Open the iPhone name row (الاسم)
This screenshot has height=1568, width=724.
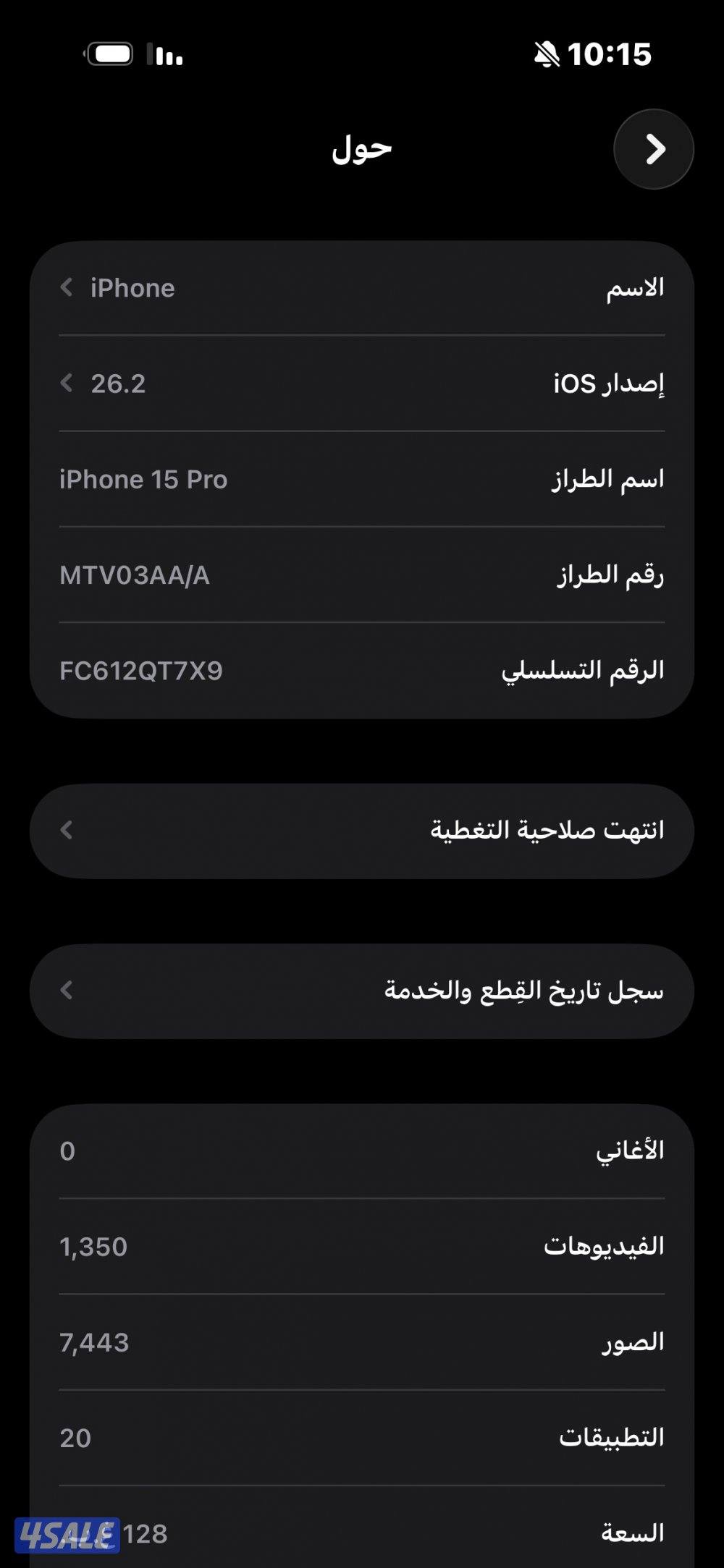click(x=362, y=288)
